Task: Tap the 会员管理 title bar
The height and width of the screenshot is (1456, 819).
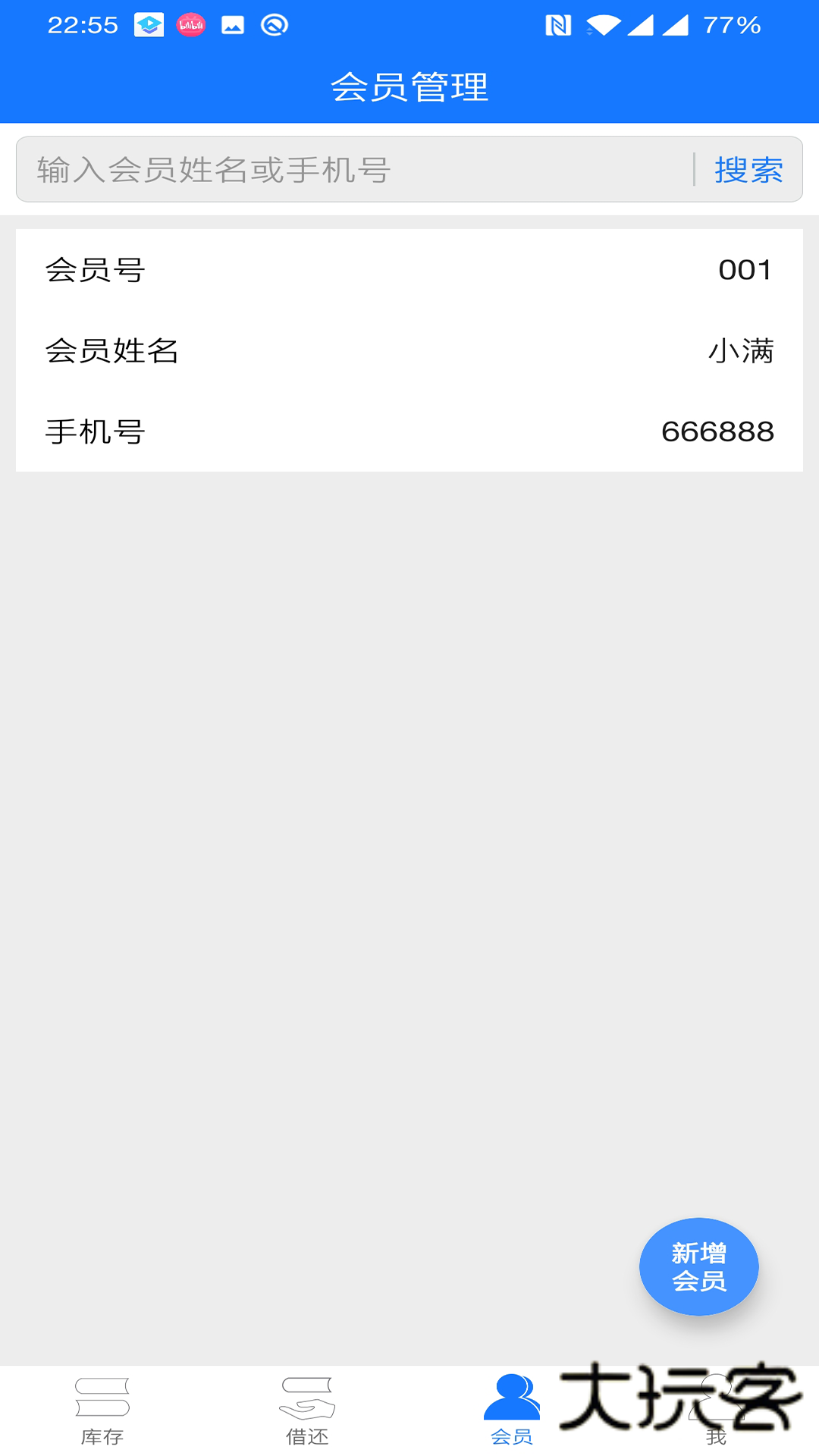Action: point(409,86)
